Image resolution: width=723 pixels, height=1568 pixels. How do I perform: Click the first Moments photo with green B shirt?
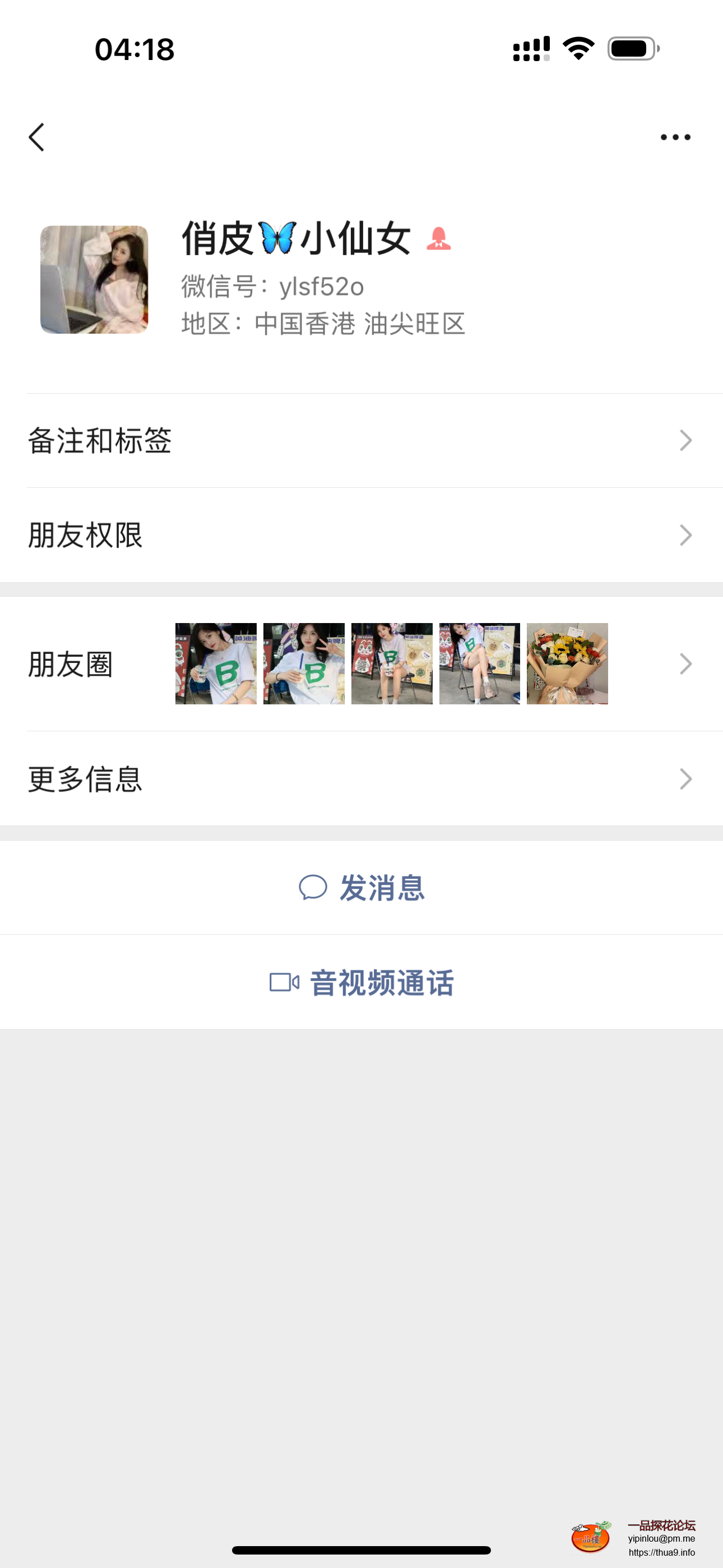click(215, 663)
